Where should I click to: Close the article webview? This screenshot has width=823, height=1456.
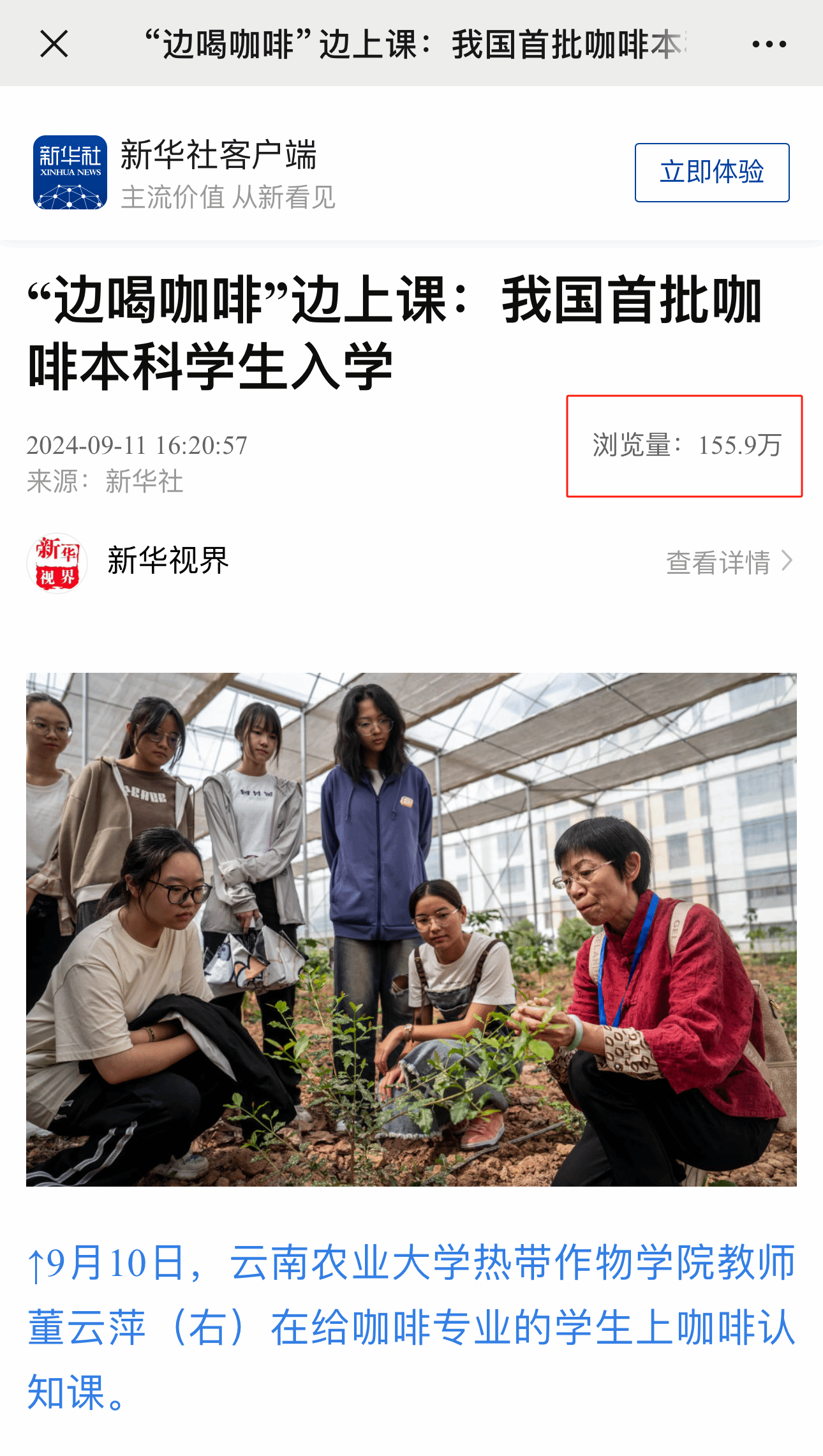tap(54, 44)
